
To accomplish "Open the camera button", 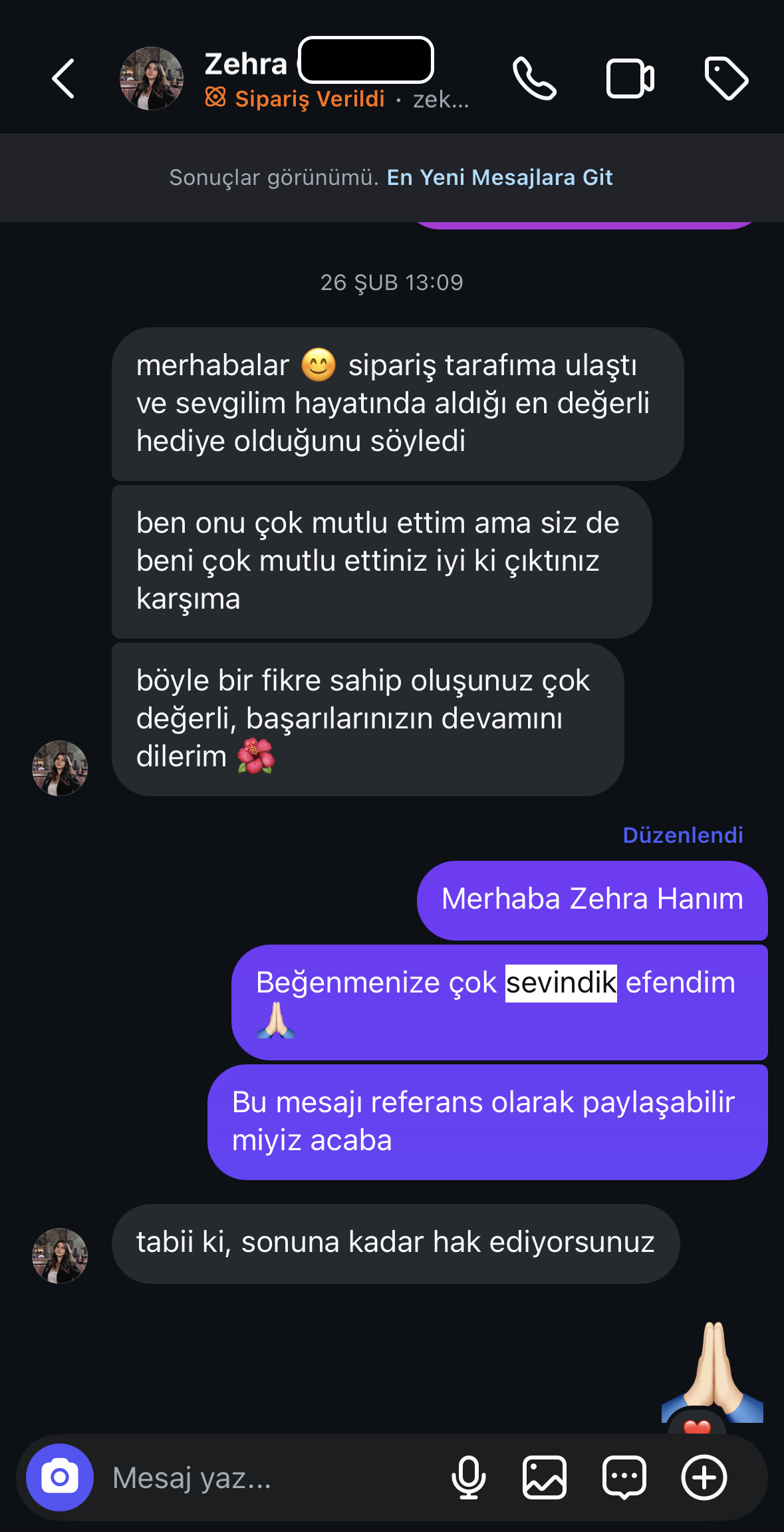I will pyautogui.click(x=60, y=1477).
